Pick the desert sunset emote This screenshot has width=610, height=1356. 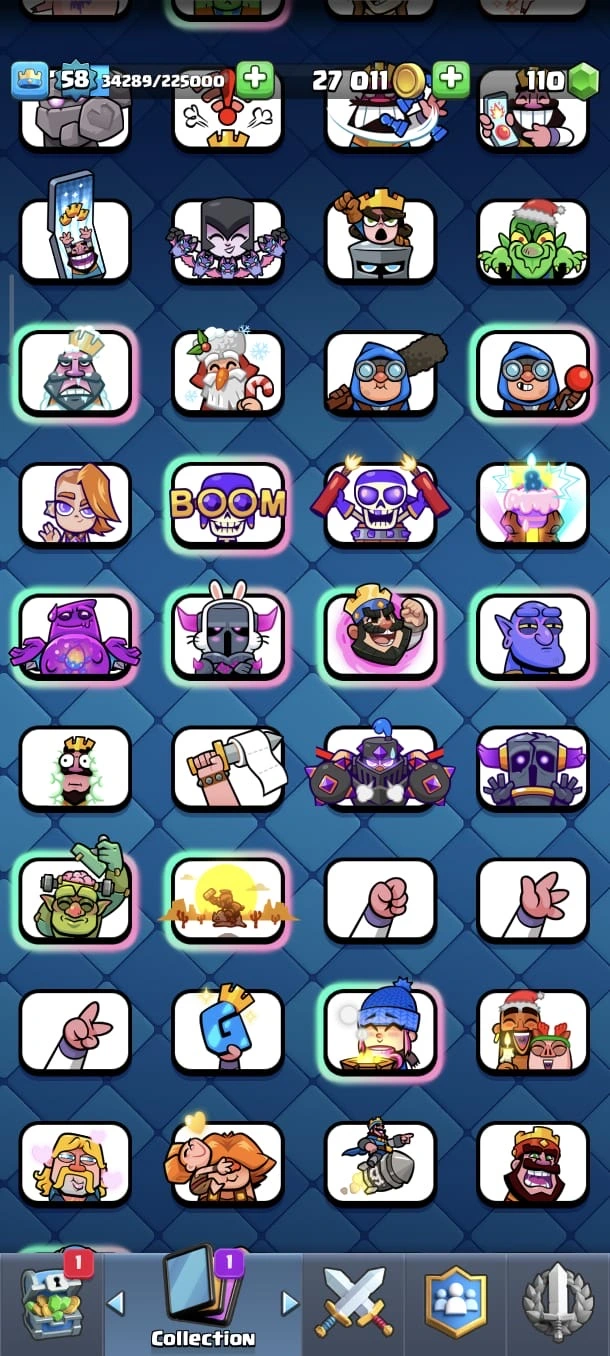coord(228,899)
